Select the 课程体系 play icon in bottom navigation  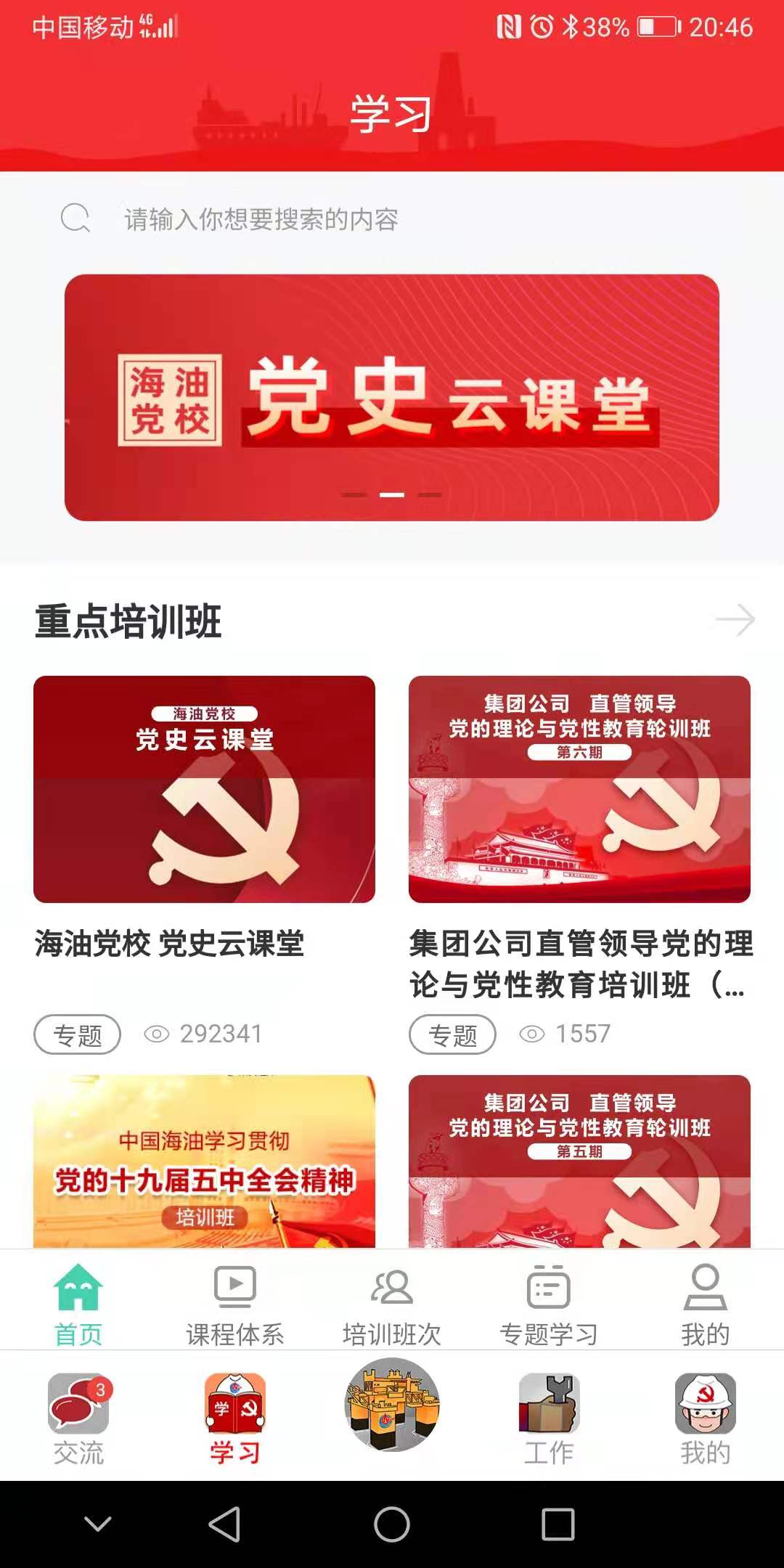click(x=234, y=1289)
